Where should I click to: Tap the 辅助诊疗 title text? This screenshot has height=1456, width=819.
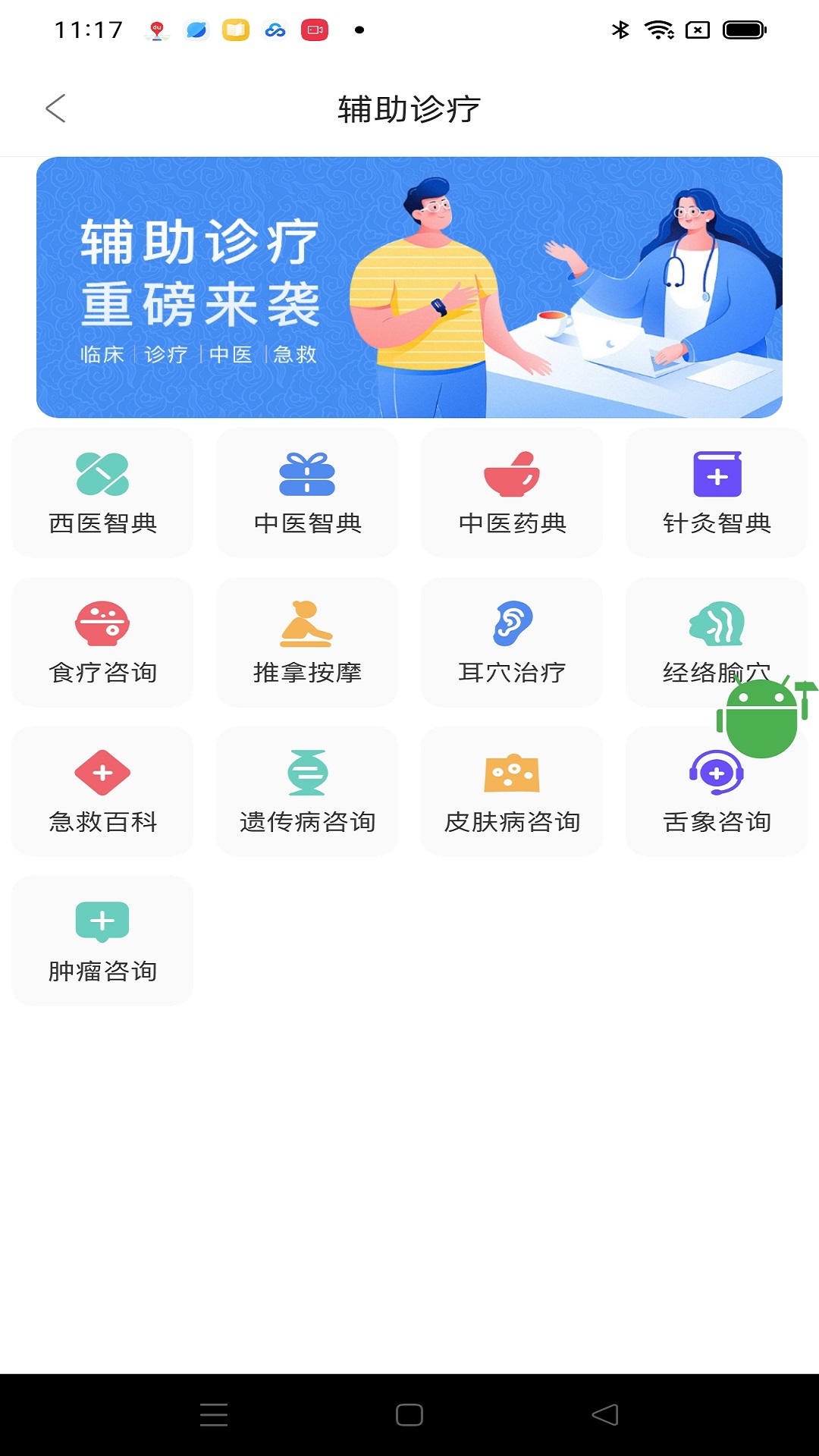pyautogui.click(x=409, y=108)
